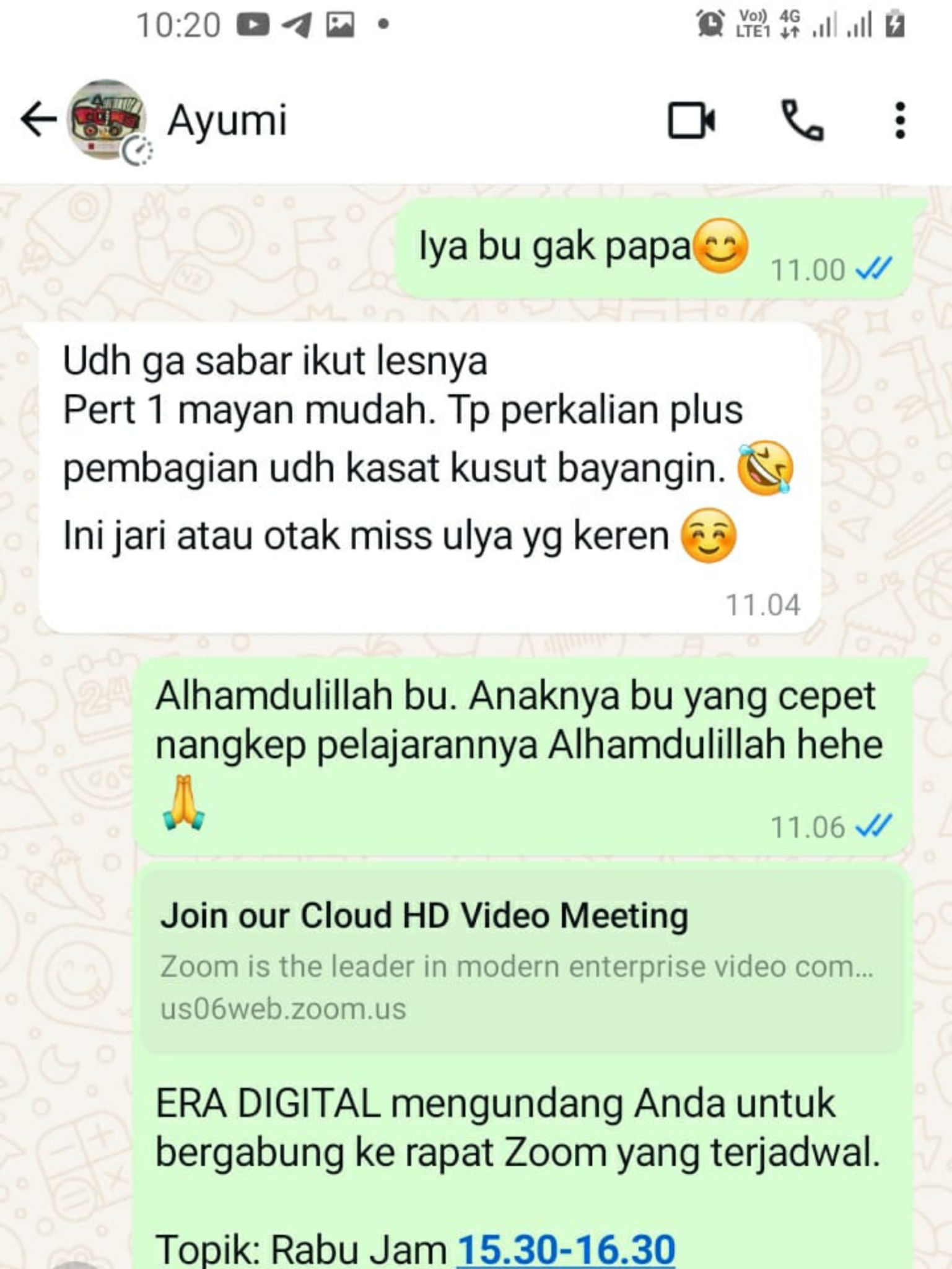This screenshot has width=952, height=1269.
Task: Open the Zoom meeting link preview
Action: pos(520,961)
